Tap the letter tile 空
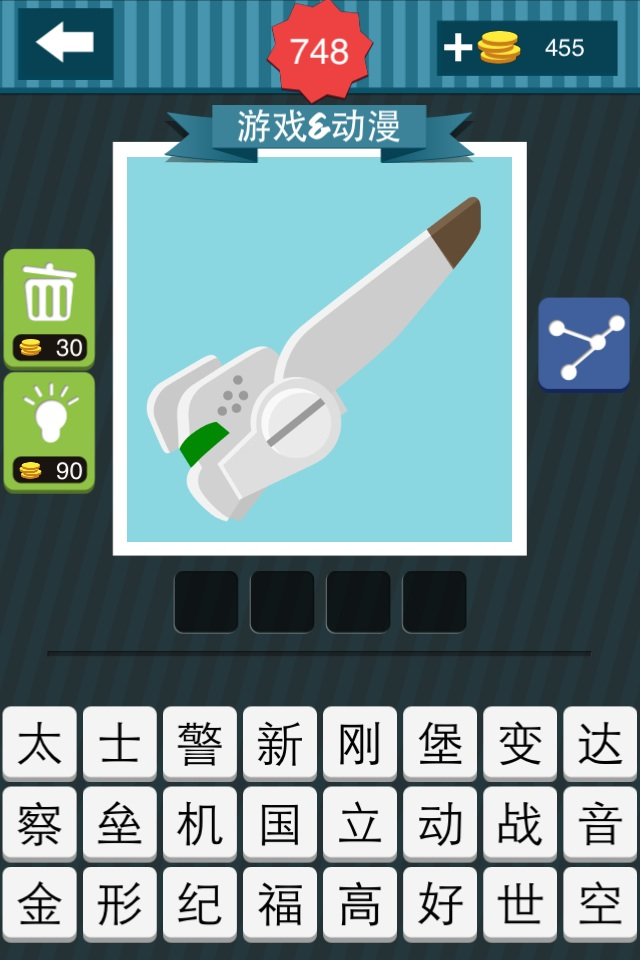This screenshot has width=640, height=960. 600,904
